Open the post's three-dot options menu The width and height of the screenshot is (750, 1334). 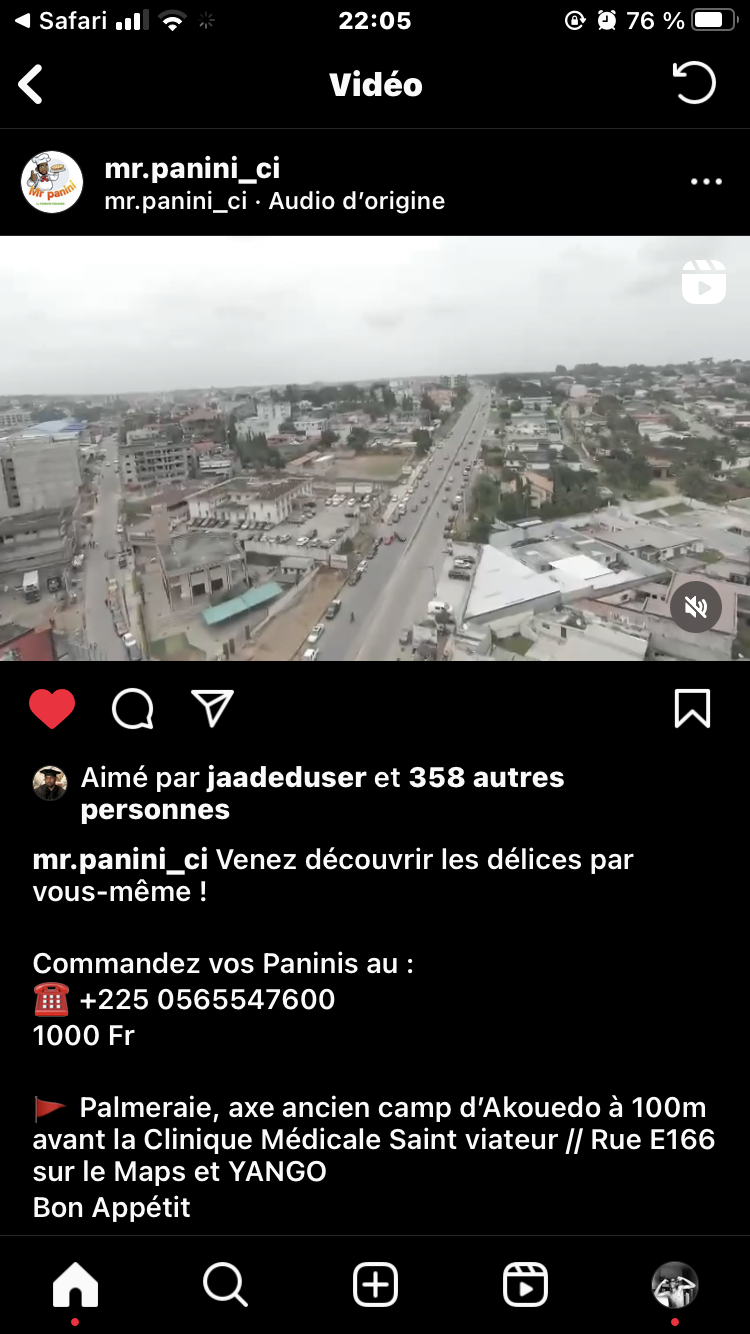706,182
